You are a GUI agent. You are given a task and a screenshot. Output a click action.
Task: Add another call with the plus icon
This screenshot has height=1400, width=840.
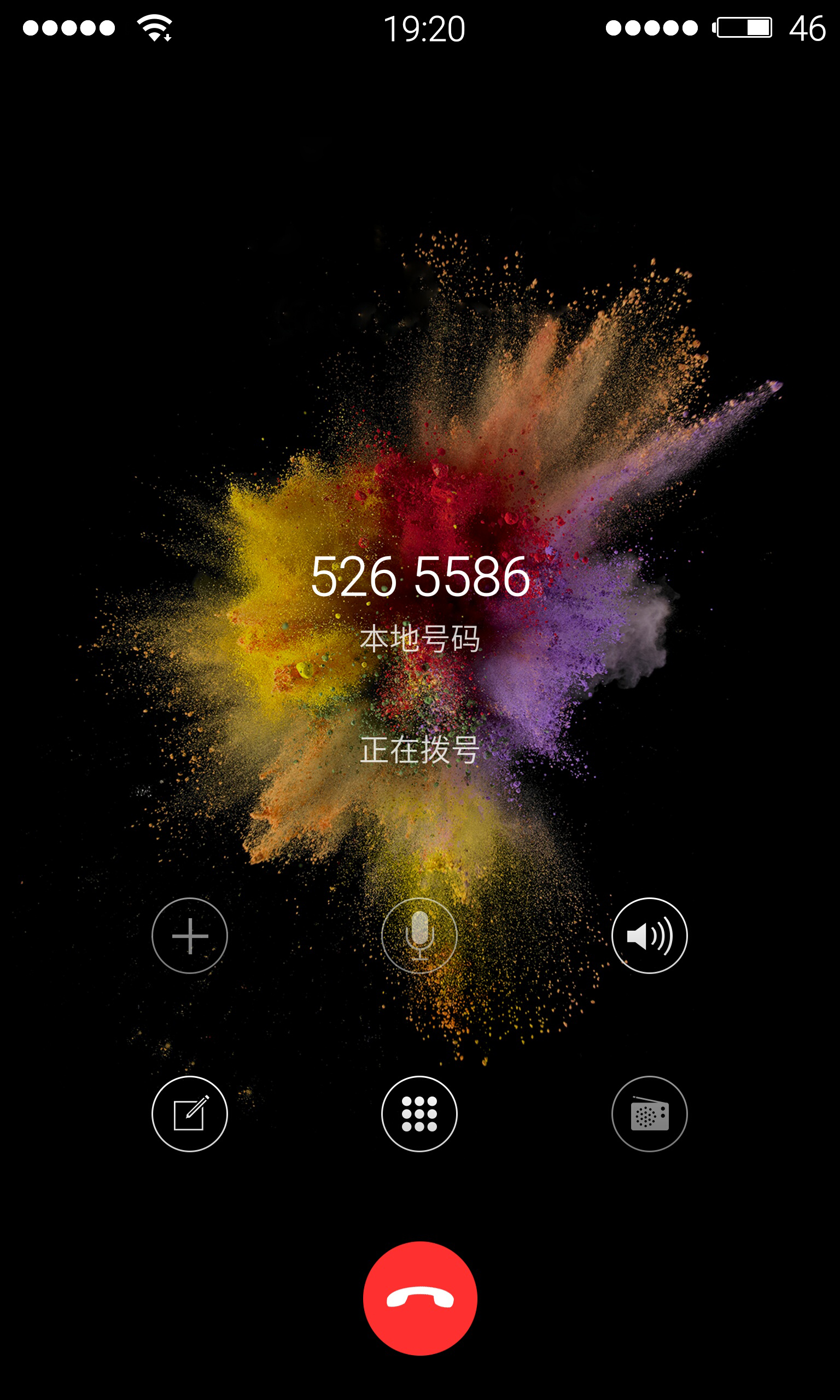pyautogui.click(x=190, y=935)
